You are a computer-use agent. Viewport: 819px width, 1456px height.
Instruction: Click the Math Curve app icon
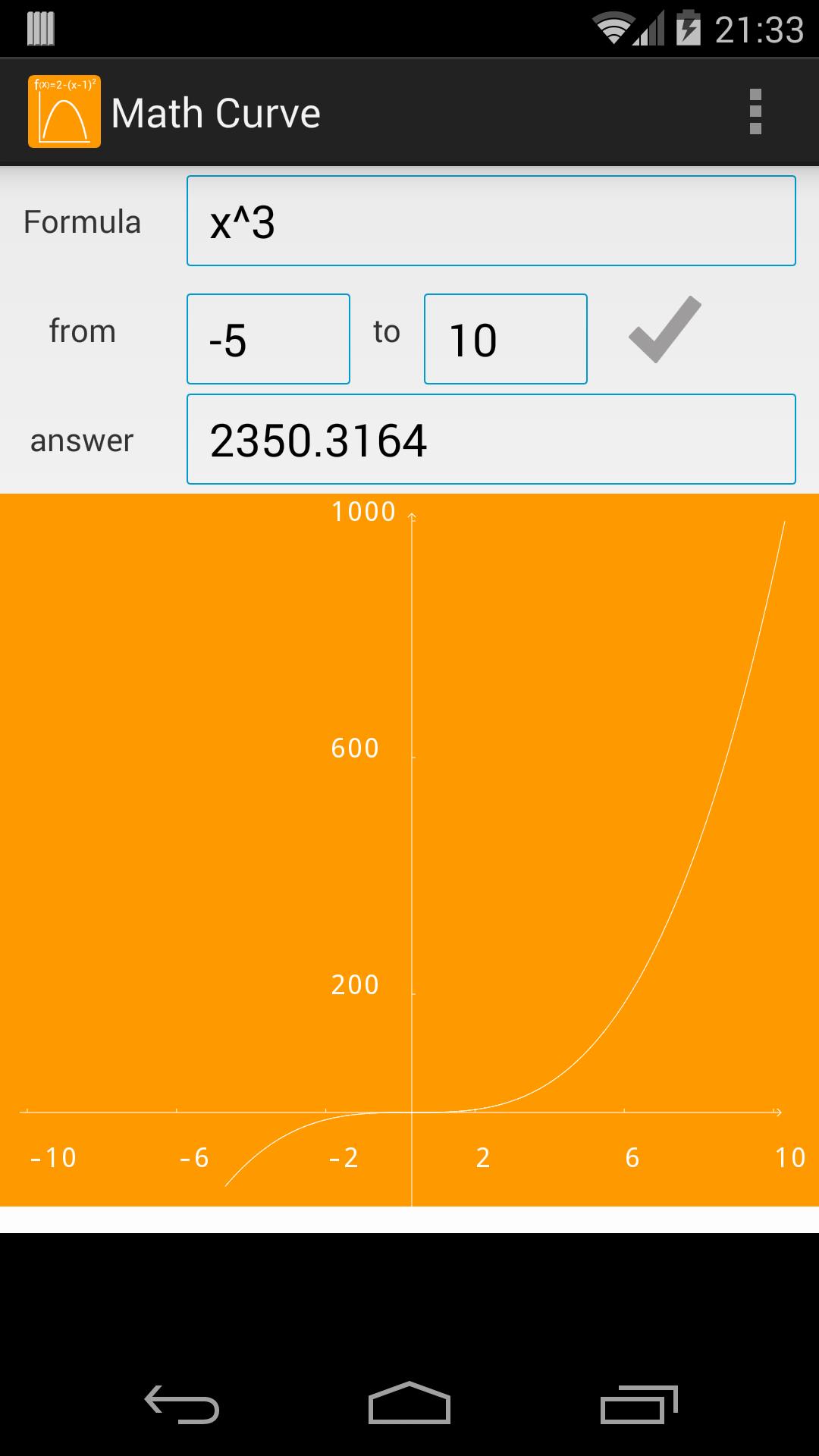[64, 111]
